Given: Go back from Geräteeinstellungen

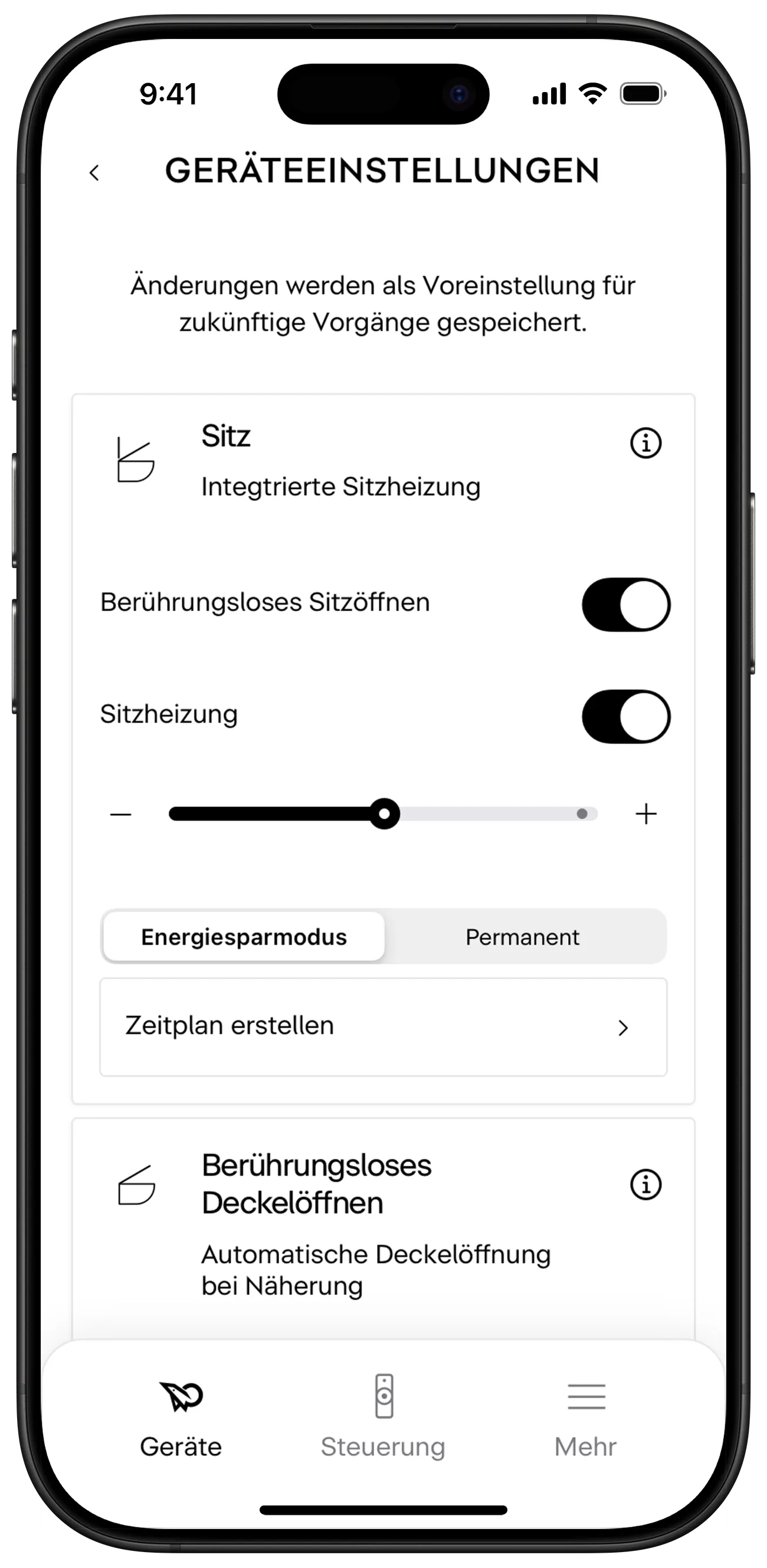Looking at the screenshot, I should [x=94, y=173].
